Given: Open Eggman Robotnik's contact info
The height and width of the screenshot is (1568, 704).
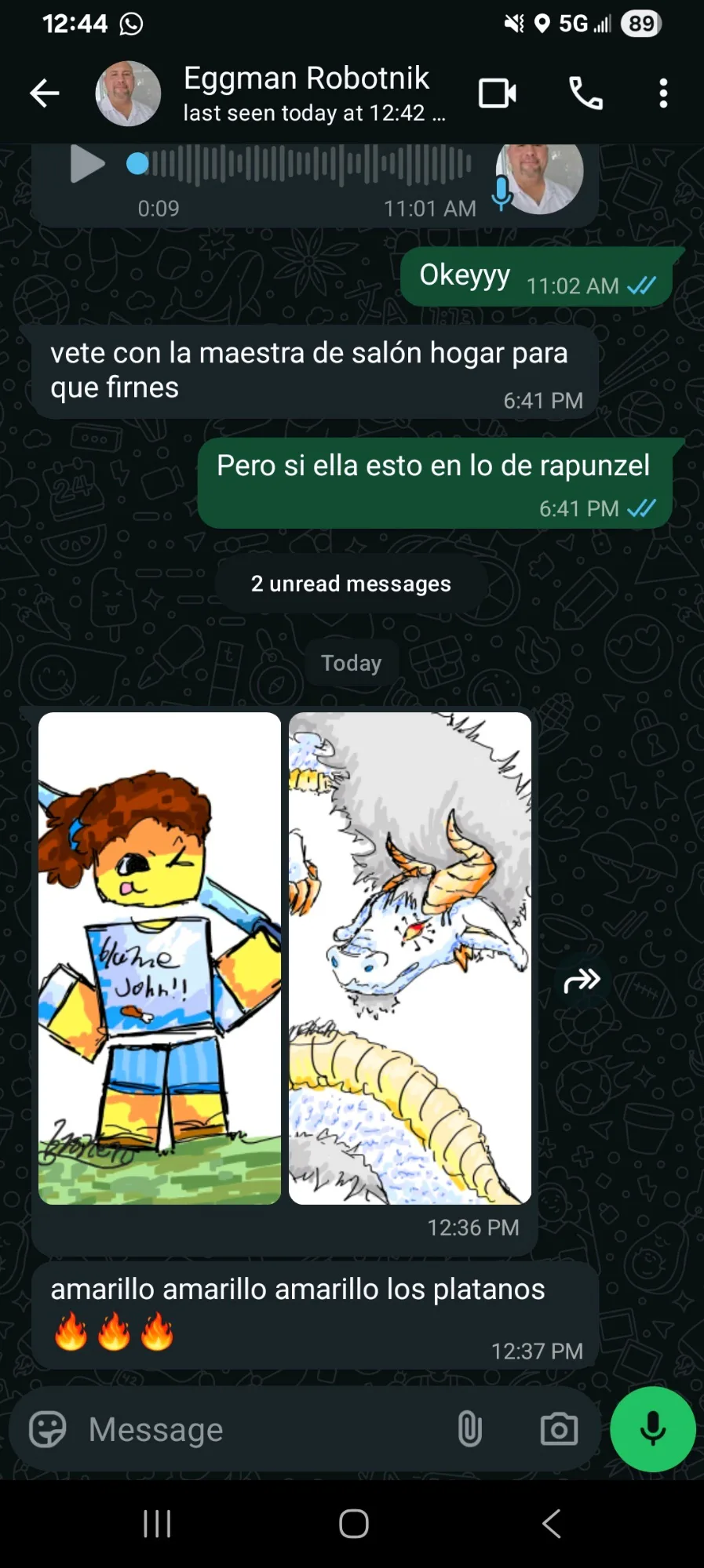Looking at the screenshot, I should point(306,93).
